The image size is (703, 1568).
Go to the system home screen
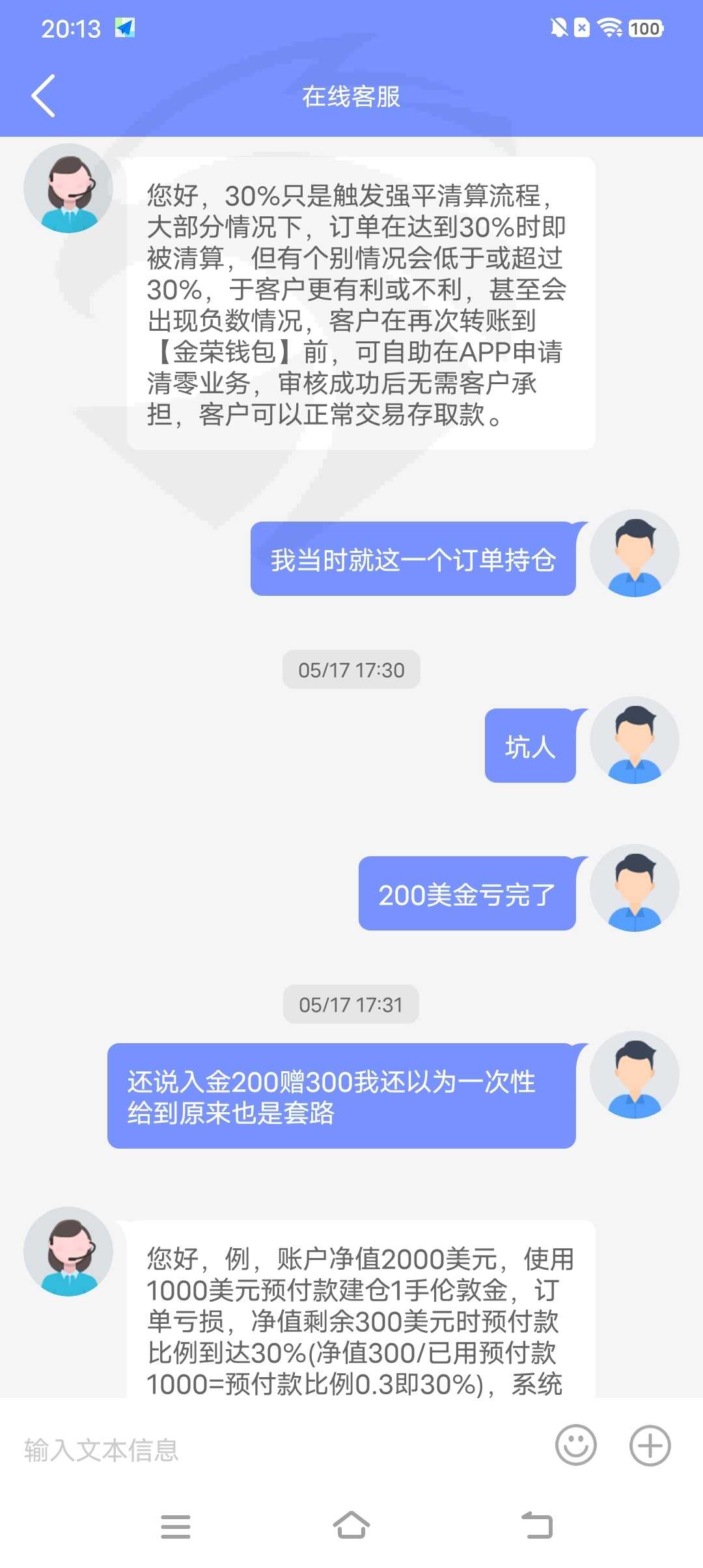coord(351,1526)
